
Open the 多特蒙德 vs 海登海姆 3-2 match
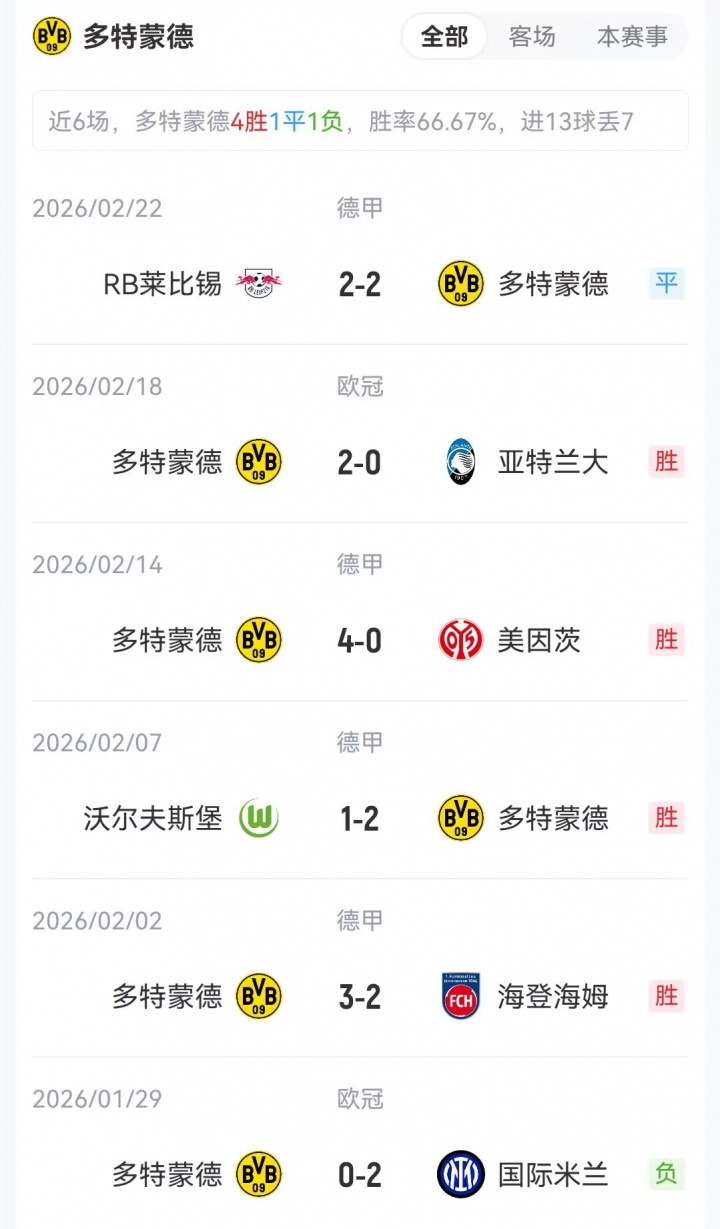[360, 996]
